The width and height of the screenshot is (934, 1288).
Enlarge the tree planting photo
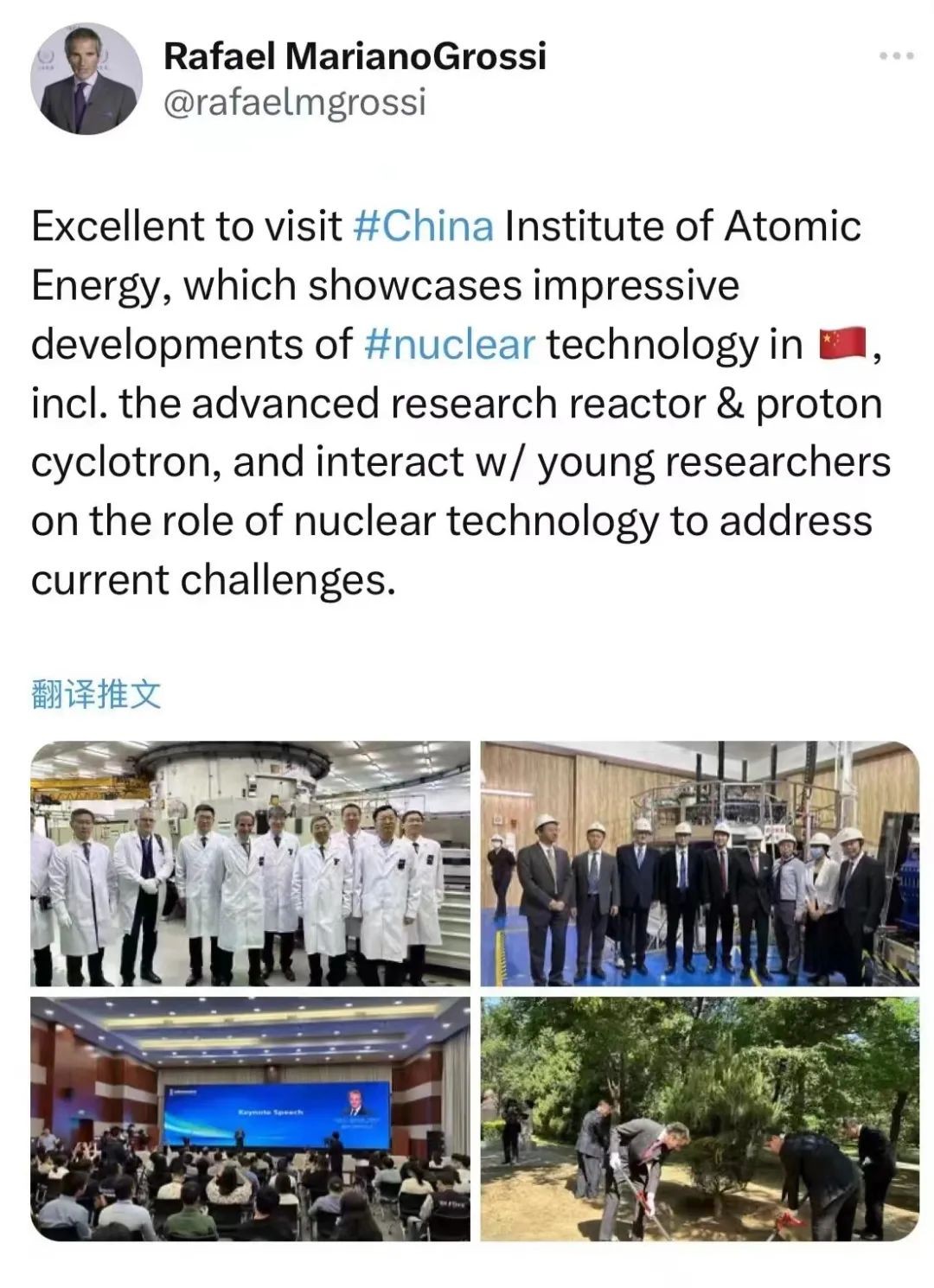(x=700, y=1119)
